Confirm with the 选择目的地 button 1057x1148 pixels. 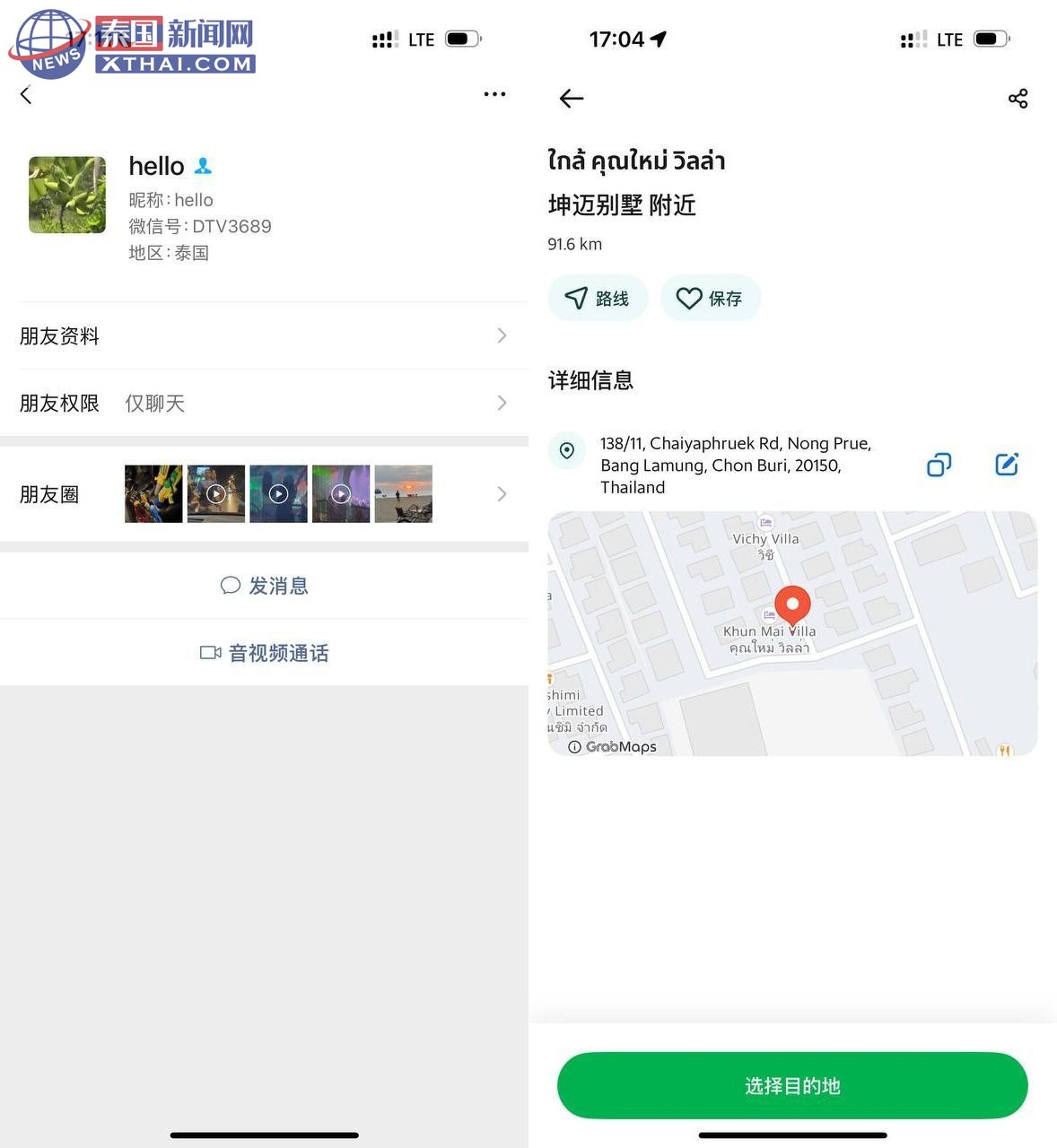point(792,1086)
